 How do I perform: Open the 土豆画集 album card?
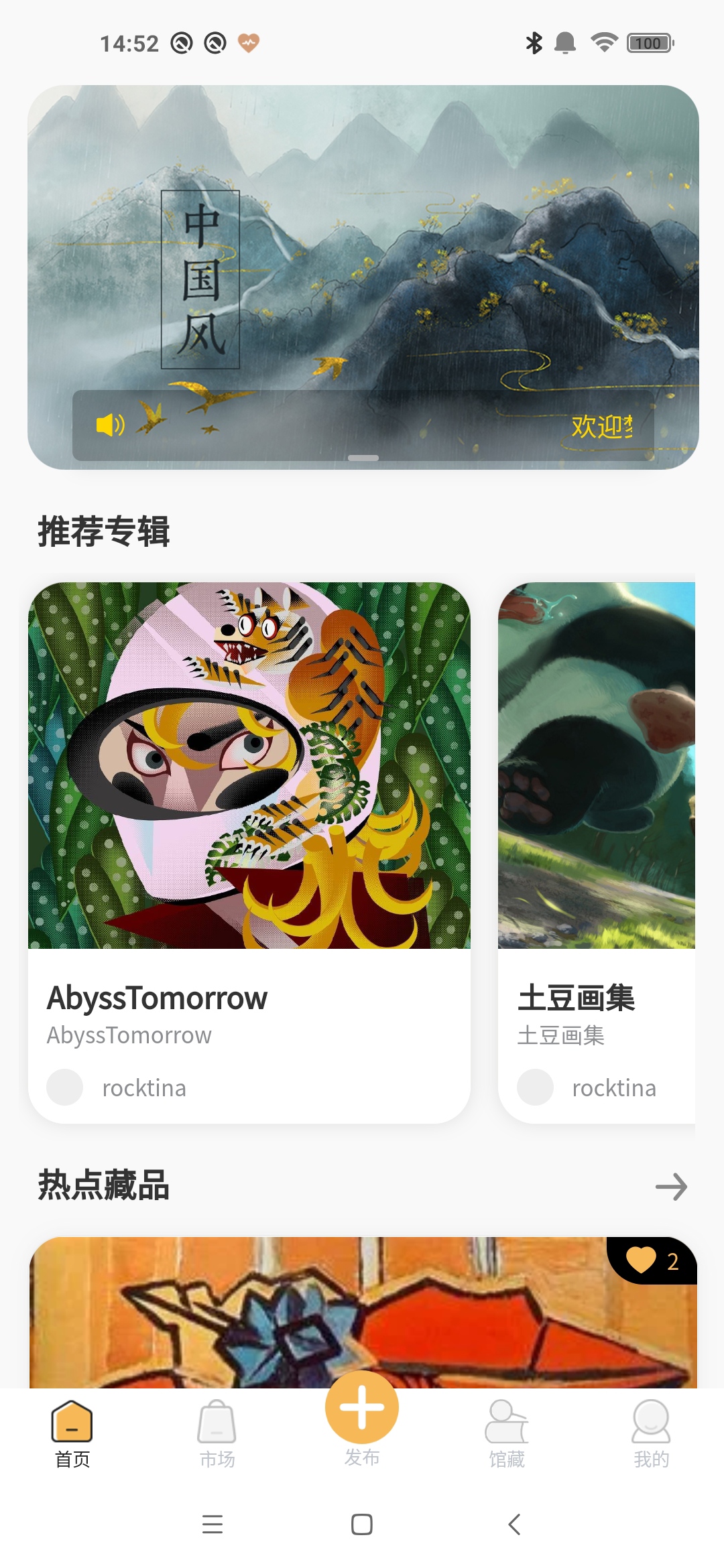[597, 851]
